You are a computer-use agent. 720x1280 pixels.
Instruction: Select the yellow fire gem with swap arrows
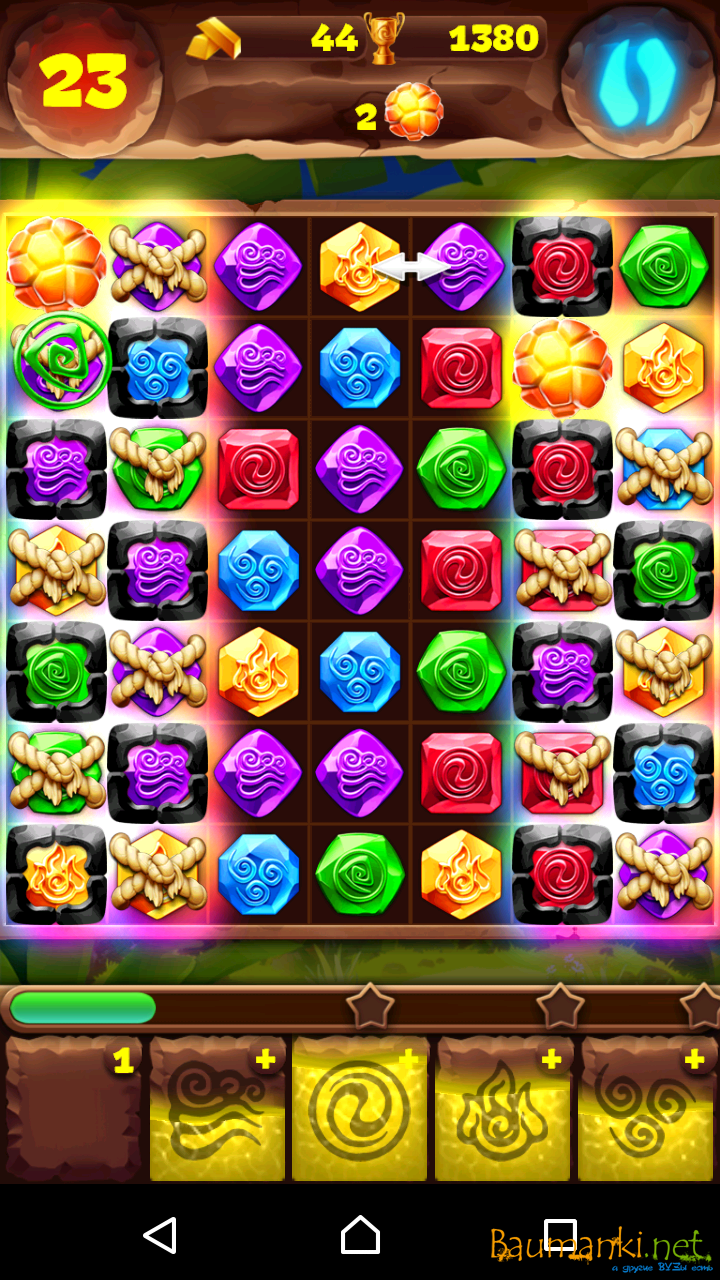coord(358,266)
